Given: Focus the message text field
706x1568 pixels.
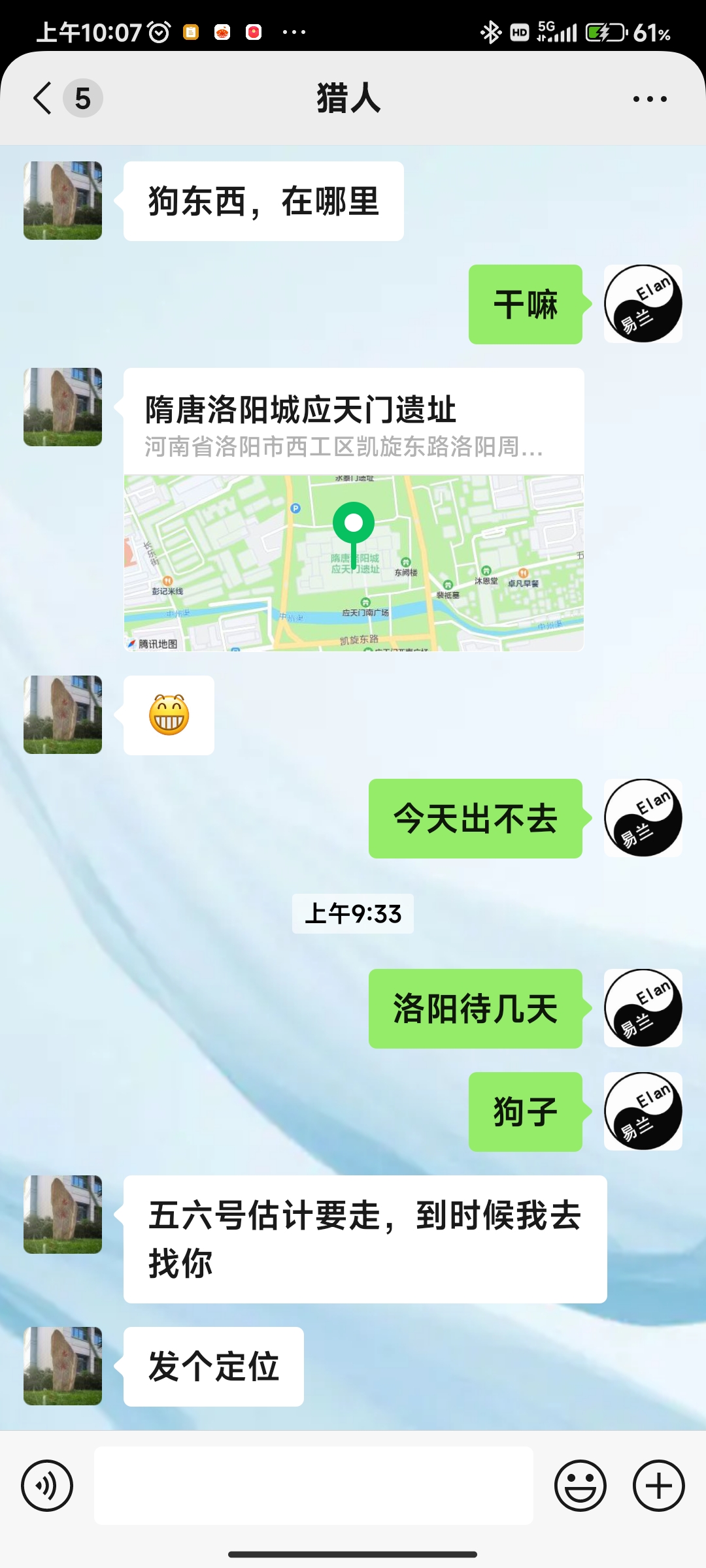Looking at the screenshot, I should tap(314, 1486).
